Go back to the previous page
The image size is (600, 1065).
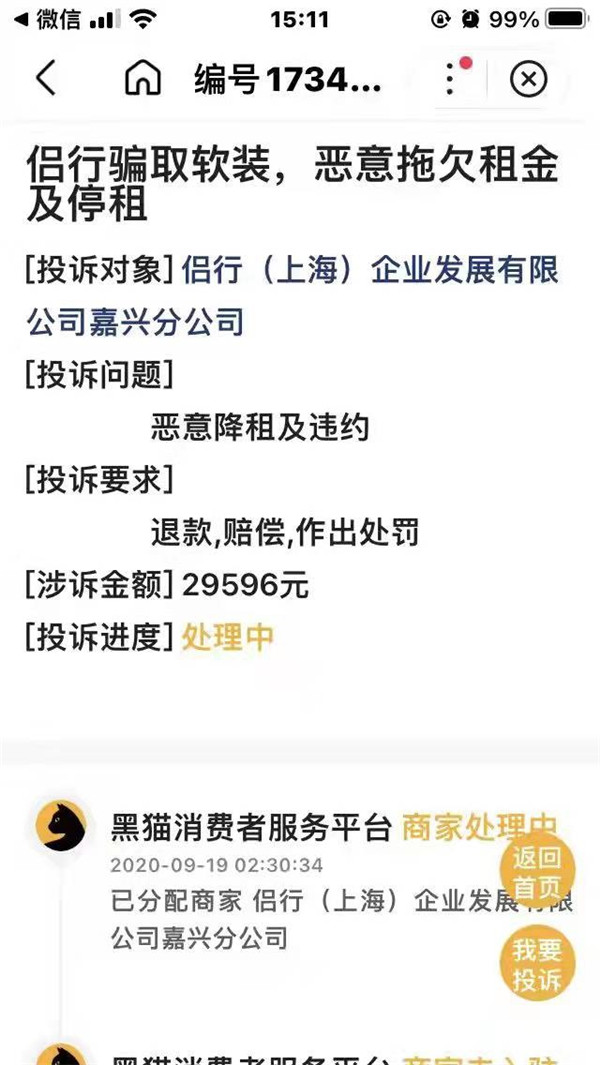pyautogui.click(x=46, y=78)
